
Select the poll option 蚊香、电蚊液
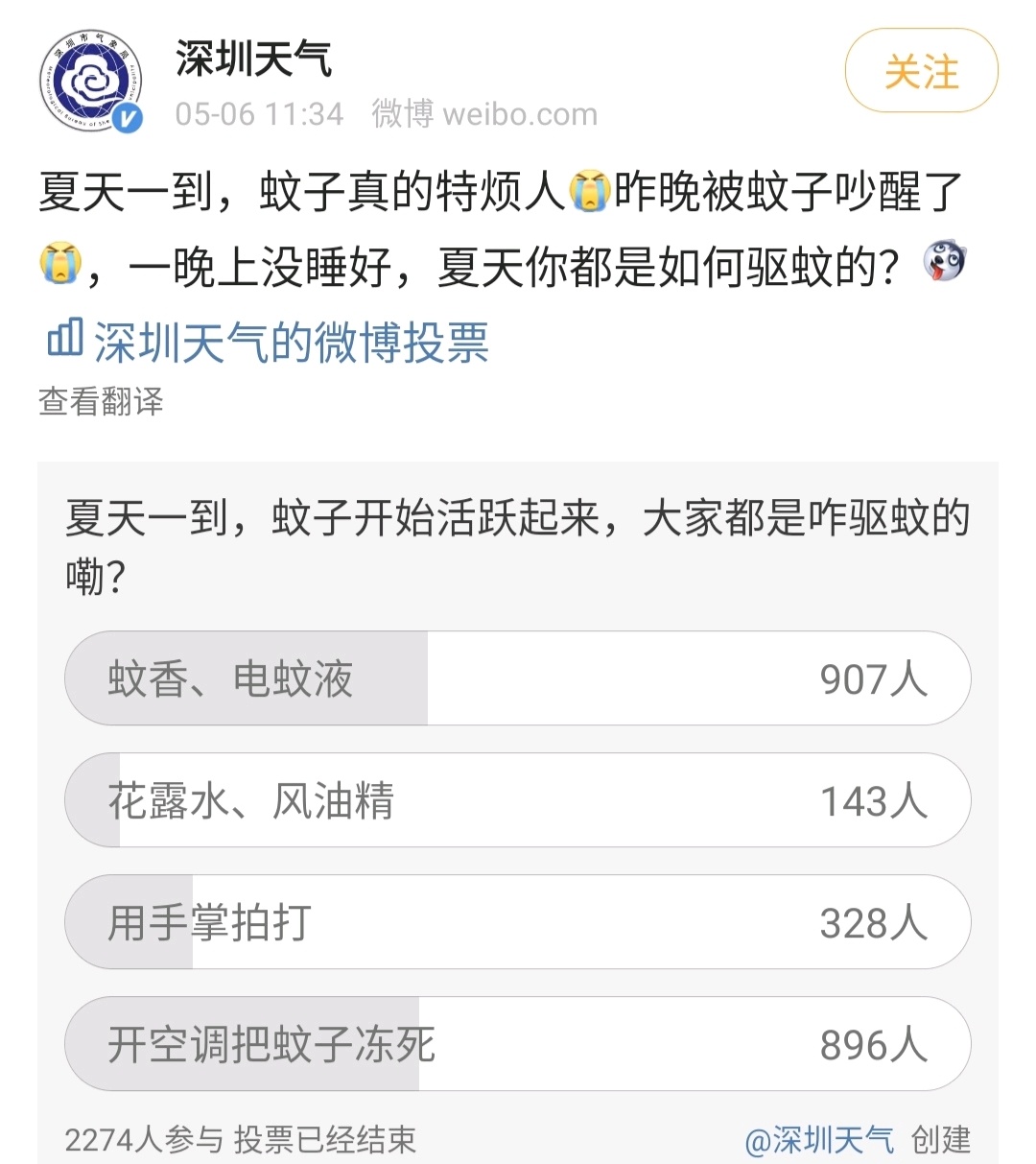(517, 678)
